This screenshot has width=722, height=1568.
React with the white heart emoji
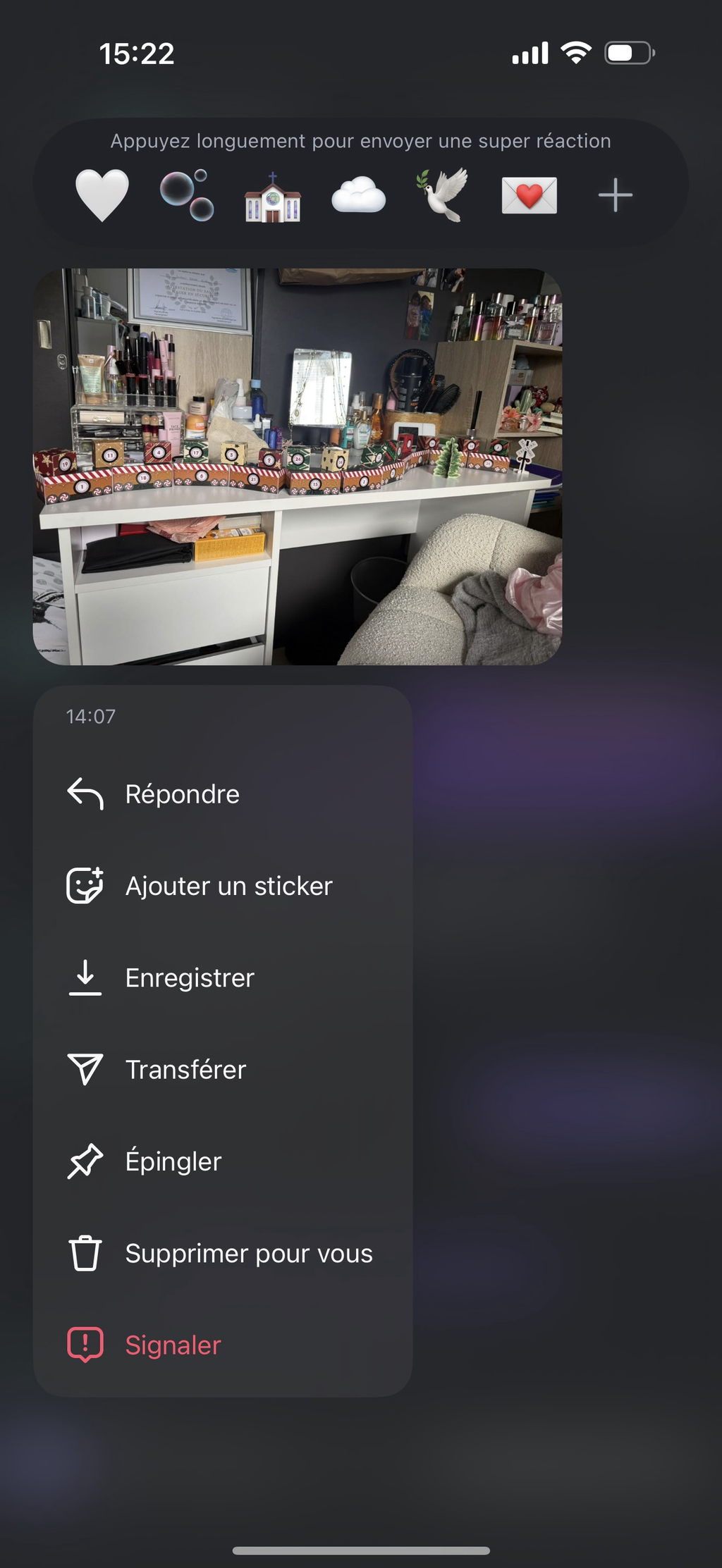click(x=102, y=195)
